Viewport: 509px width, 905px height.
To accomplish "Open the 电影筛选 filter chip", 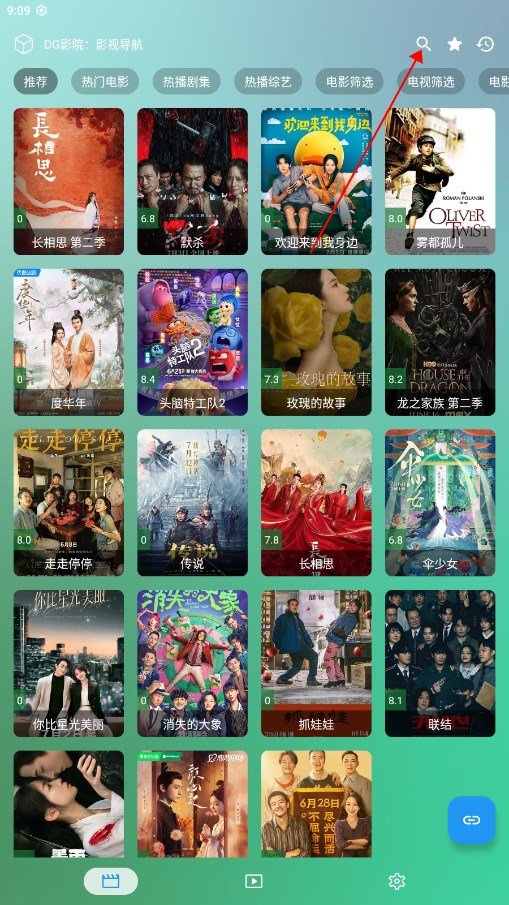I will pos(349,81).
